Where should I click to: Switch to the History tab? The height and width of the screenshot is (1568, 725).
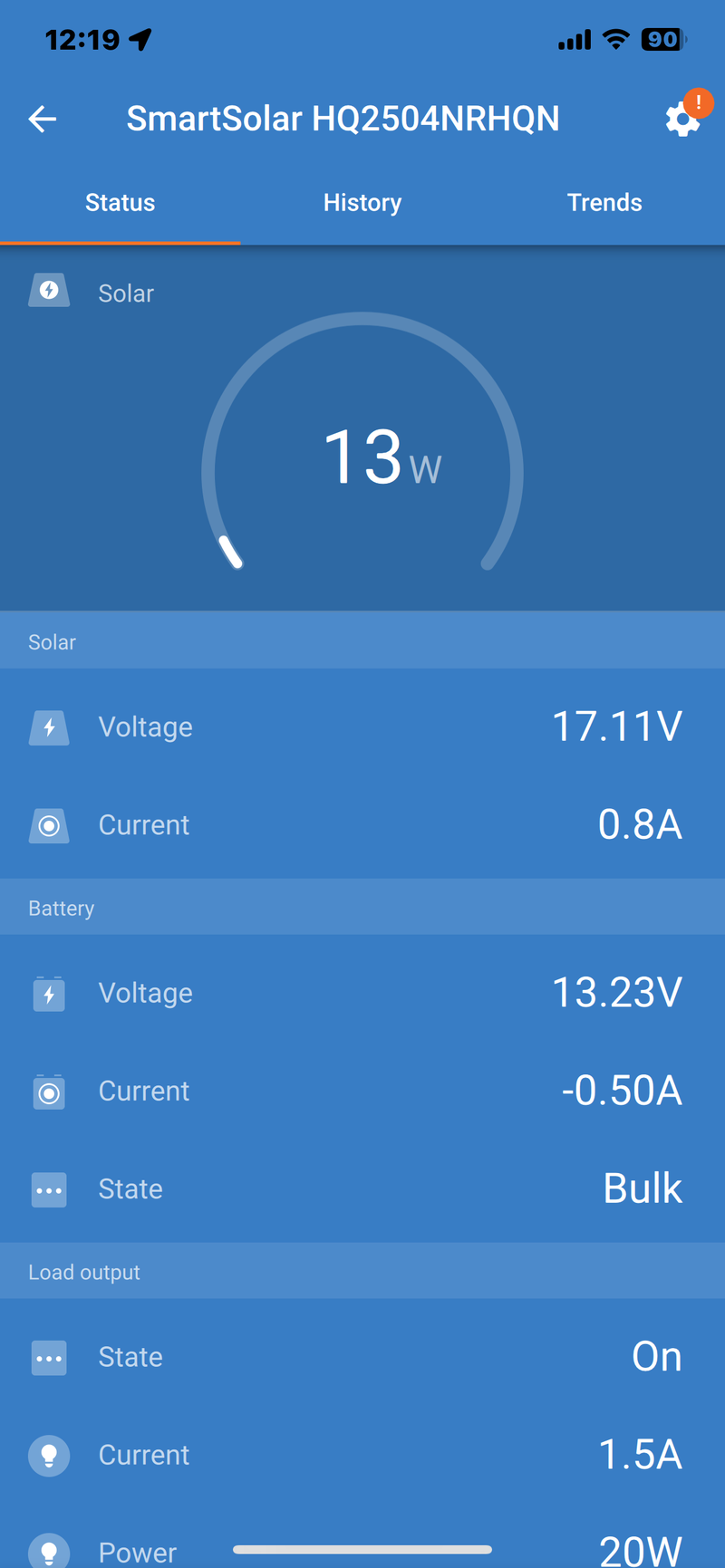click(362, 203)
